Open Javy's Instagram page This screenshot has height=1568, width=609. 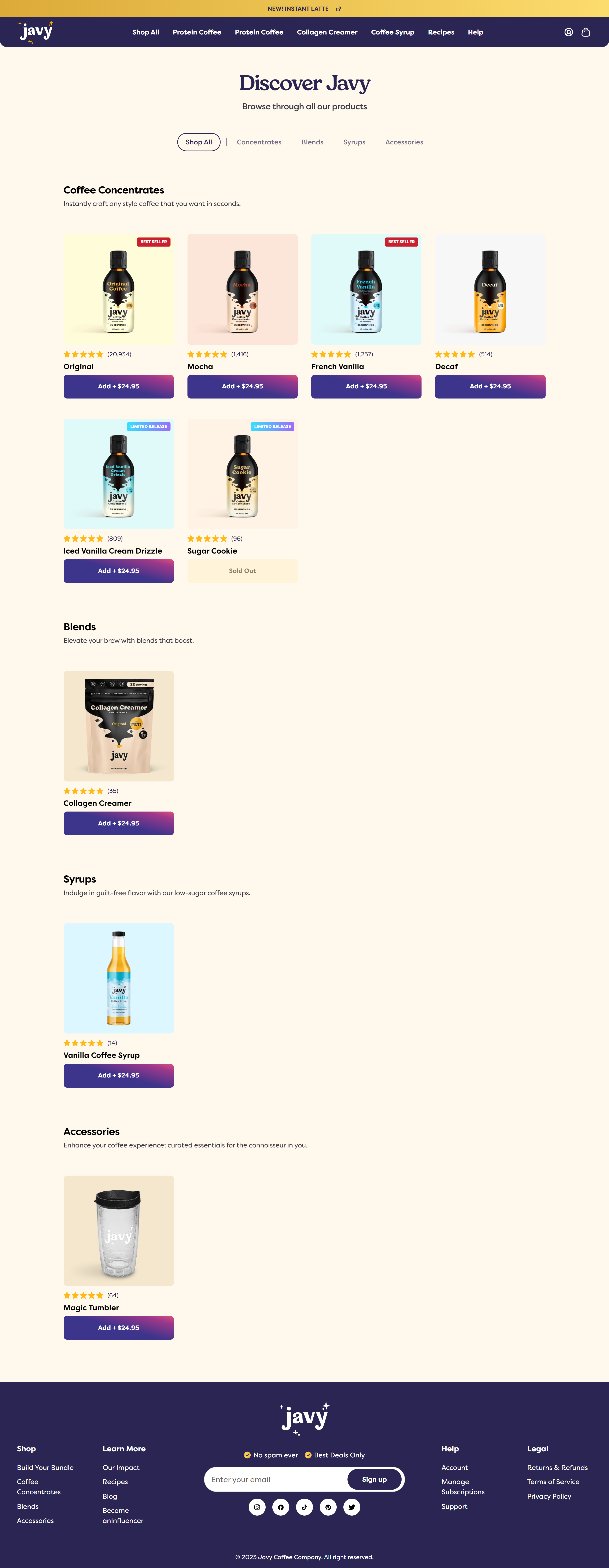257,1507
